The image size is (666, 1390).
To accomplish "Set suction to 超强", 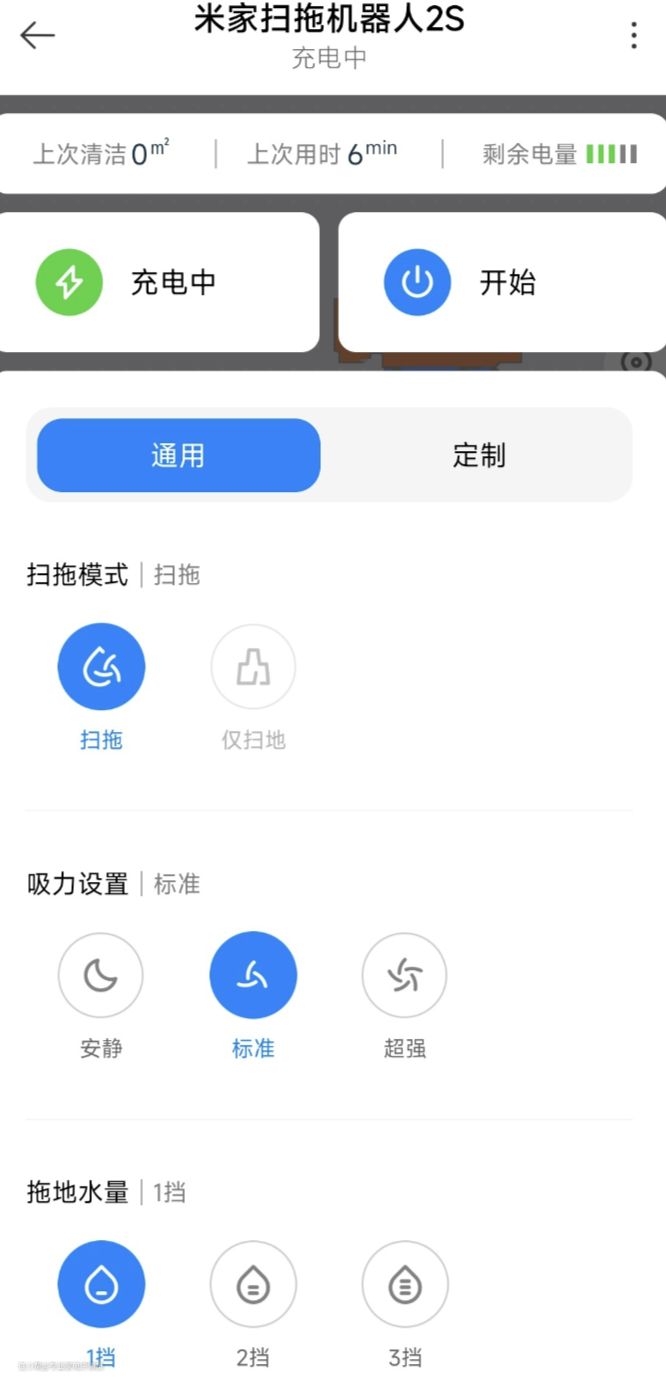I will click(x=404, y=975).
